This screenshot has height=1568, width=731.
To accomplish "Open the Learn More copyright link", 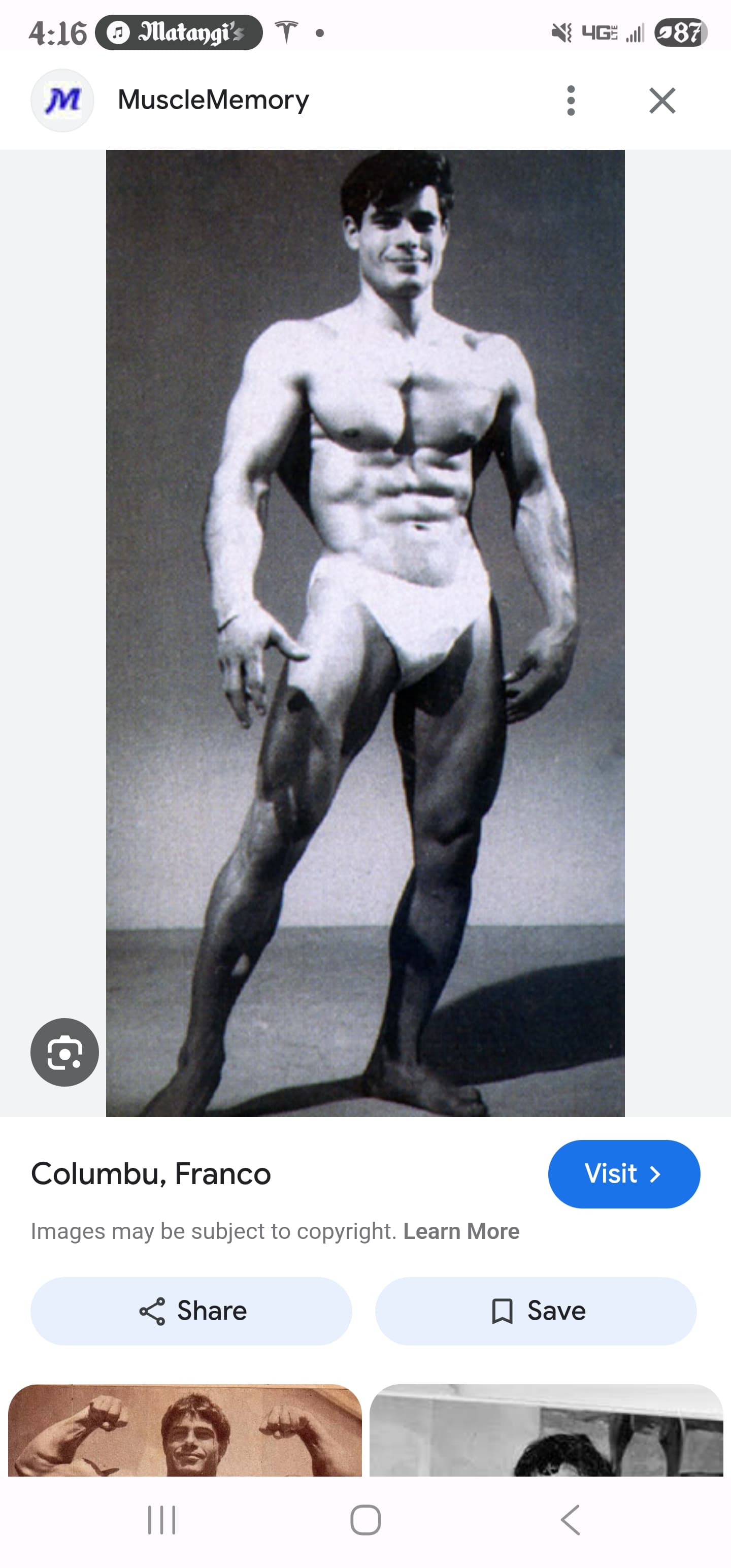I will tap(461, 1231).
